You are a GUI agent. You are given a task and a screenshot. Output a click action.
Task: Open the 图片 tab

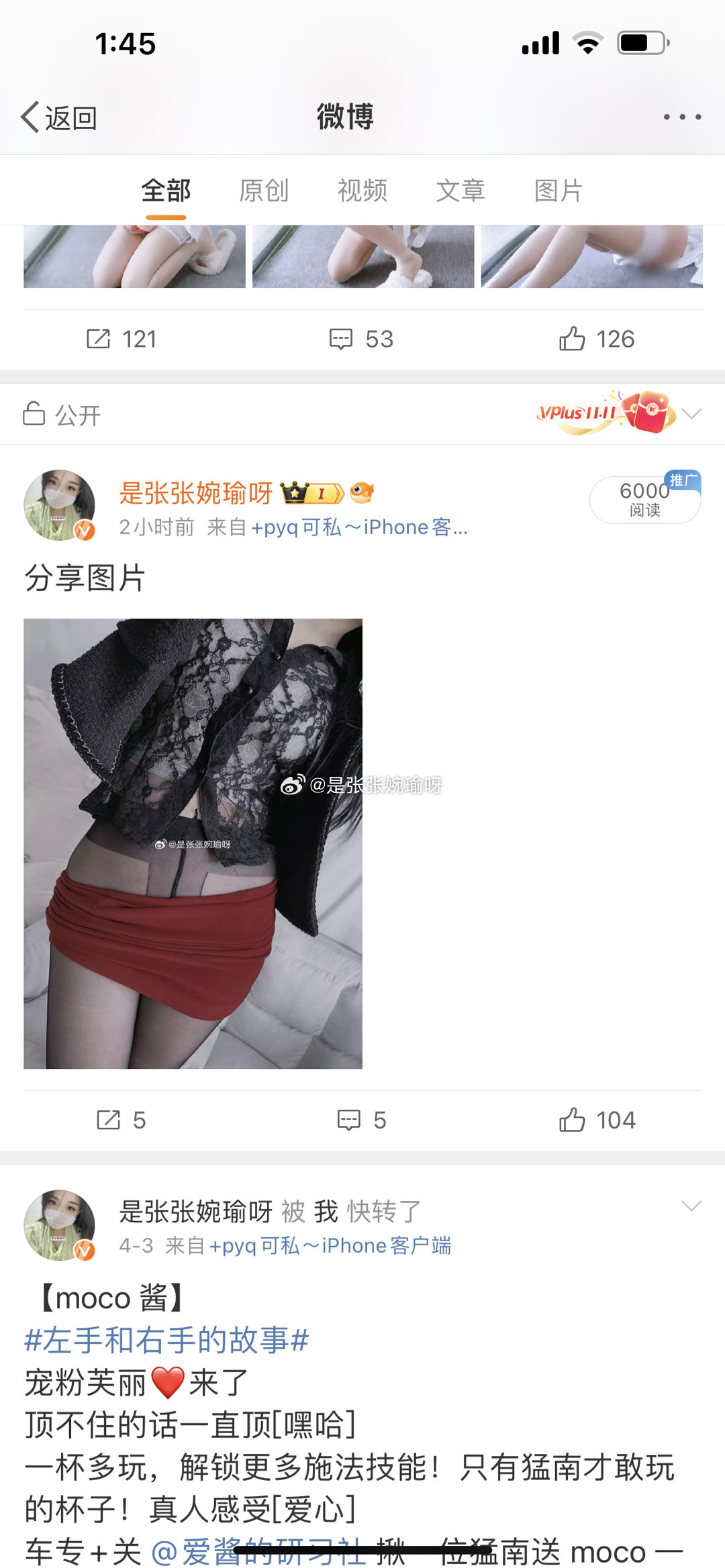pos(559,191)
